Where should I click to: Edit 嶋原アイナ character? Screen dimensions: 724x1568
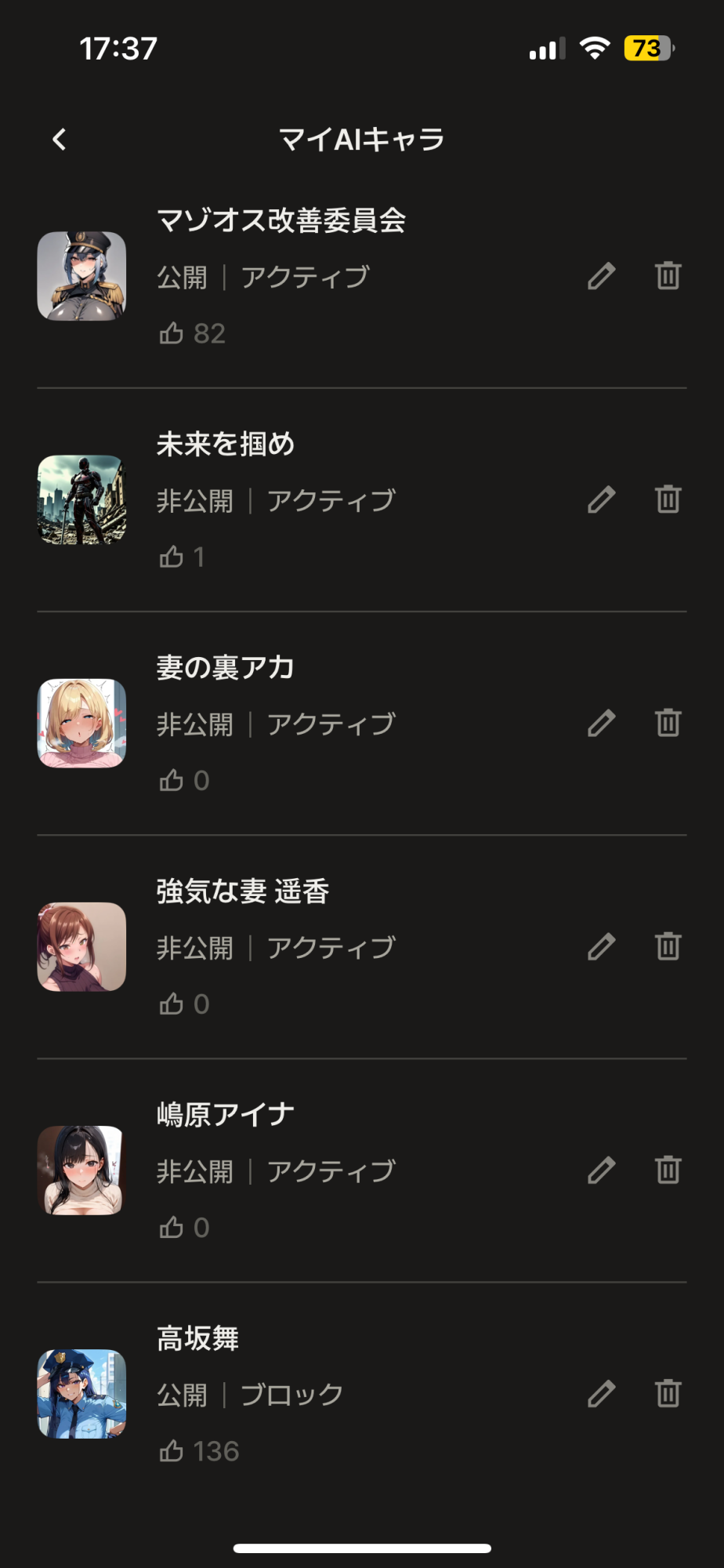(x=601, y=1170)
